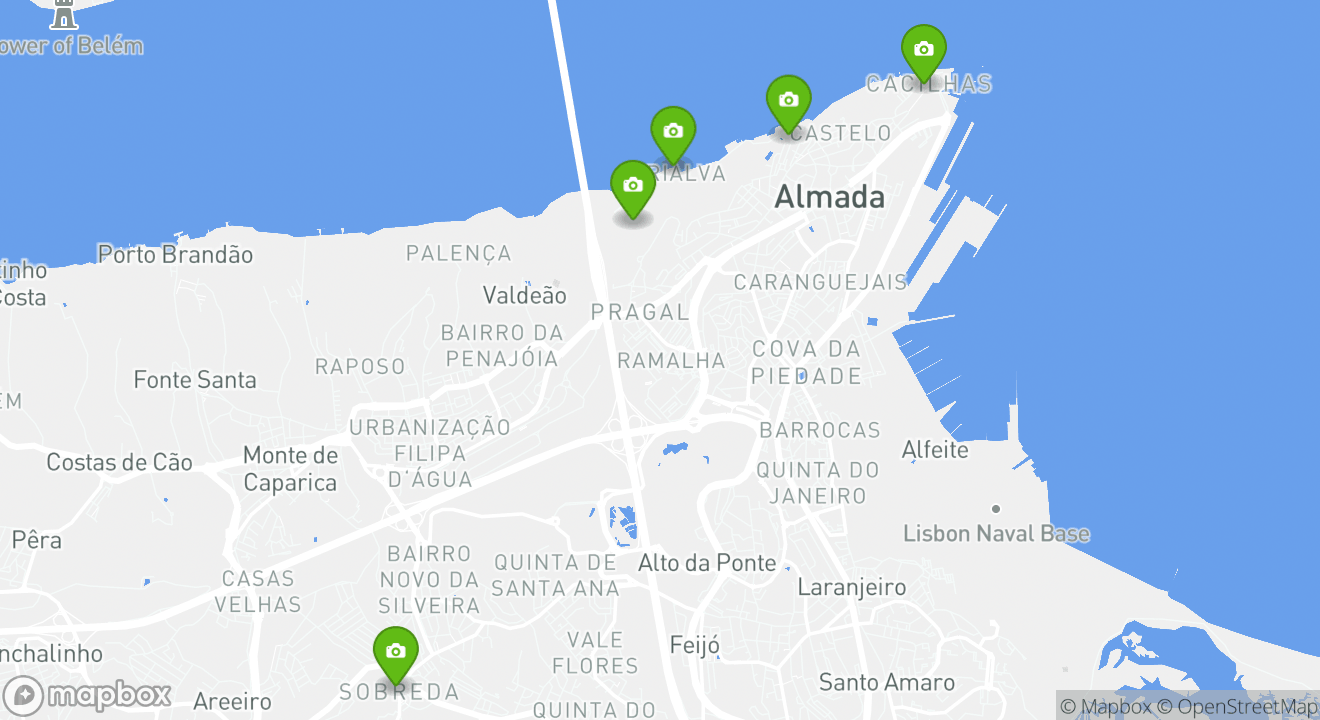This screenshot has height=720, width=1320.
Task: Open the © Mapbox attribution link
Action: pos(1105,706)
